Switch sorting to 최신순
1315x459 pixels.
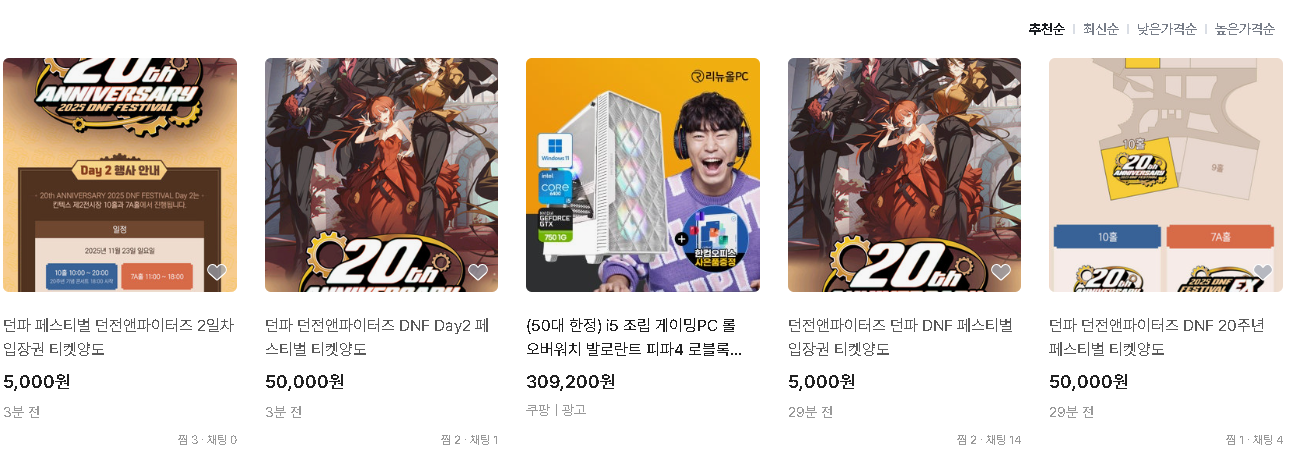(1100, 29)
